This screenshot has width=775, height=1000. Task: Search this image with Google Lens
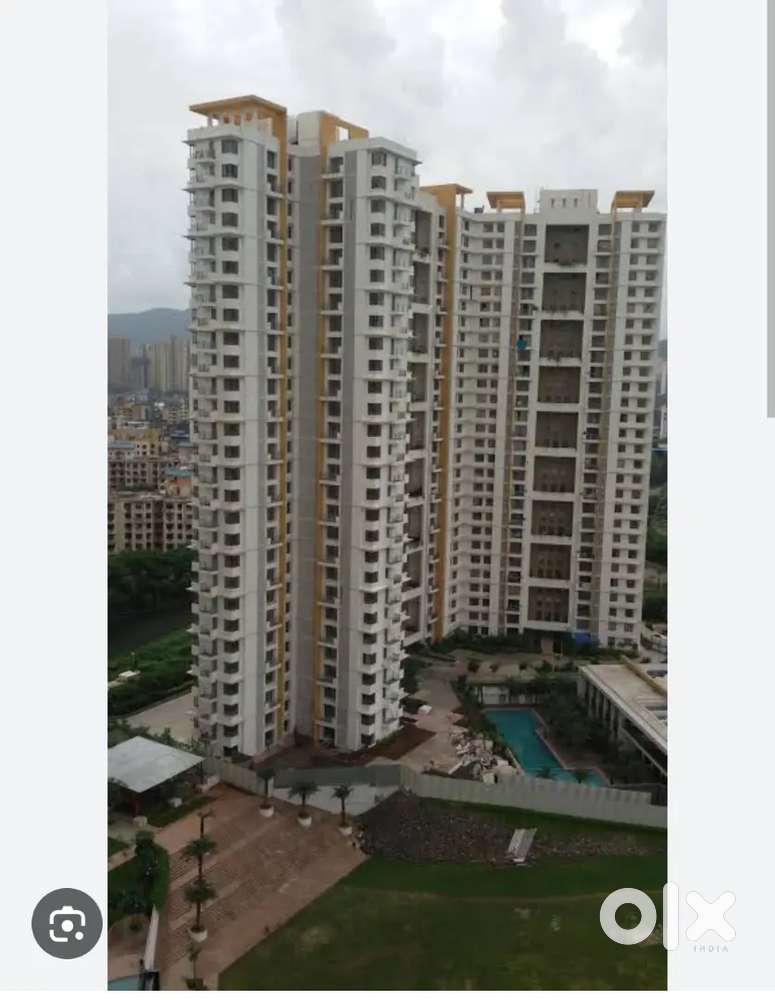(x=67, y=923)
